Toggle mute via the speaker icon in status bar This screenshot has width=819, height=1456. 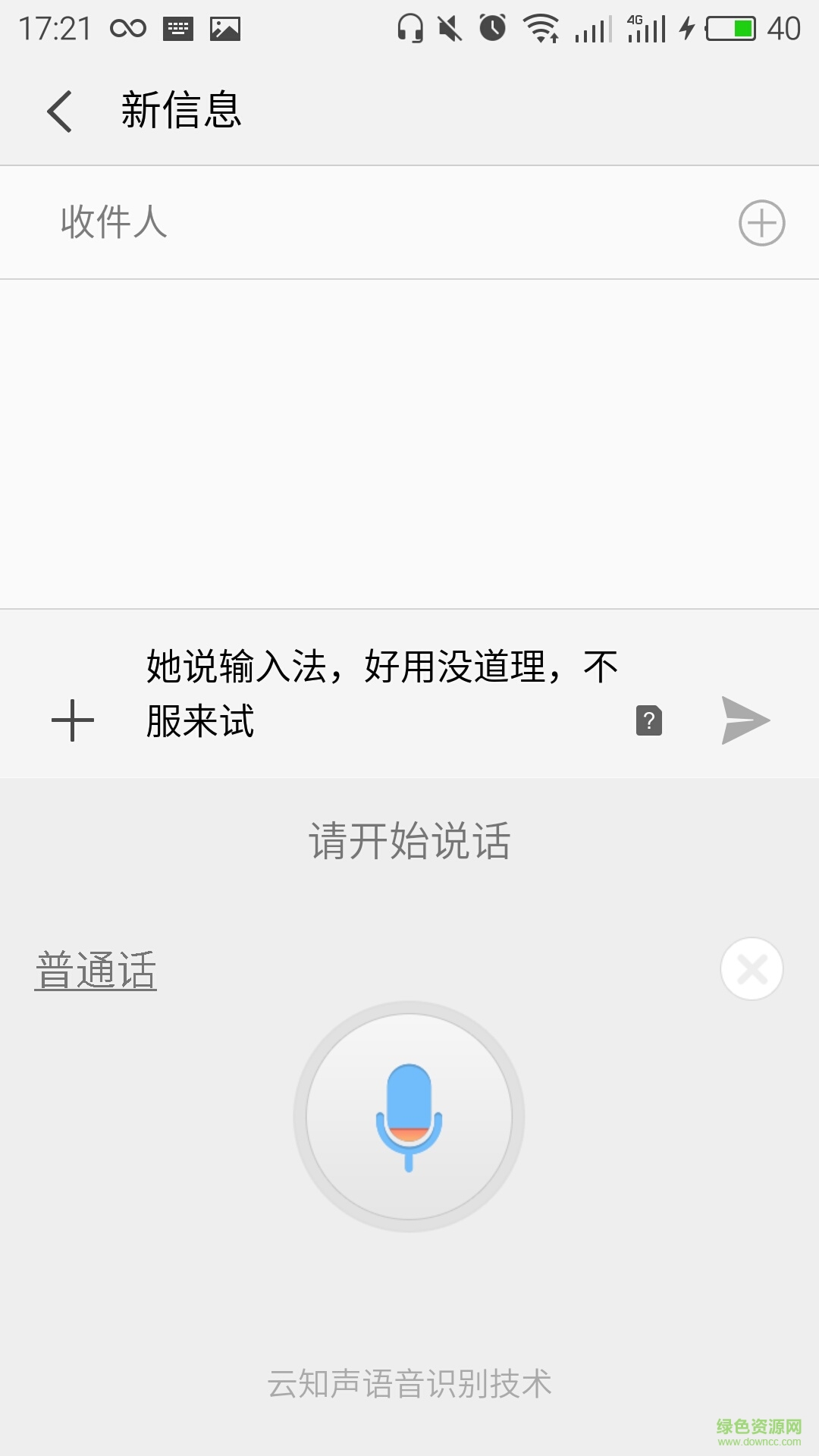pos(449,27)
